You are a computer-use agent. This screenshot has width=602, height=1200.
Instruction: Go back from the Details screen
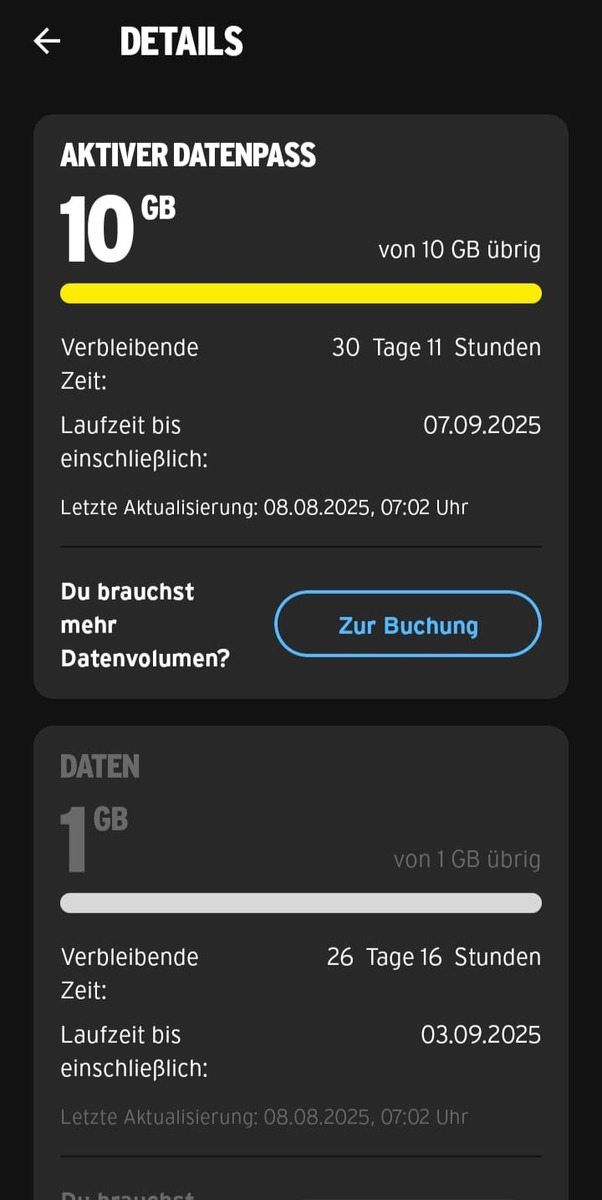[47, 41]
